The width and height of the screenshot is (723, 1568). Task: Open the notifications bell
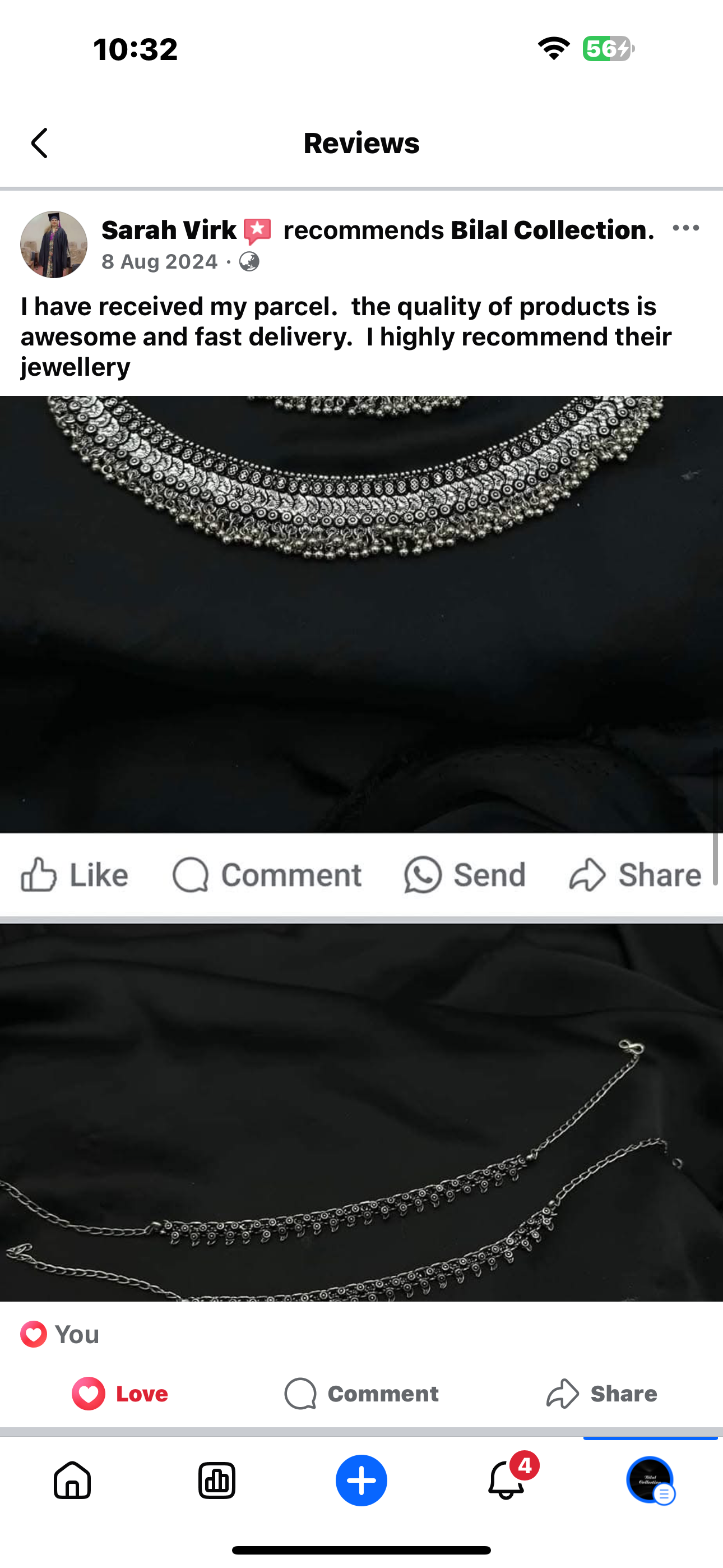coord(506,1481)
